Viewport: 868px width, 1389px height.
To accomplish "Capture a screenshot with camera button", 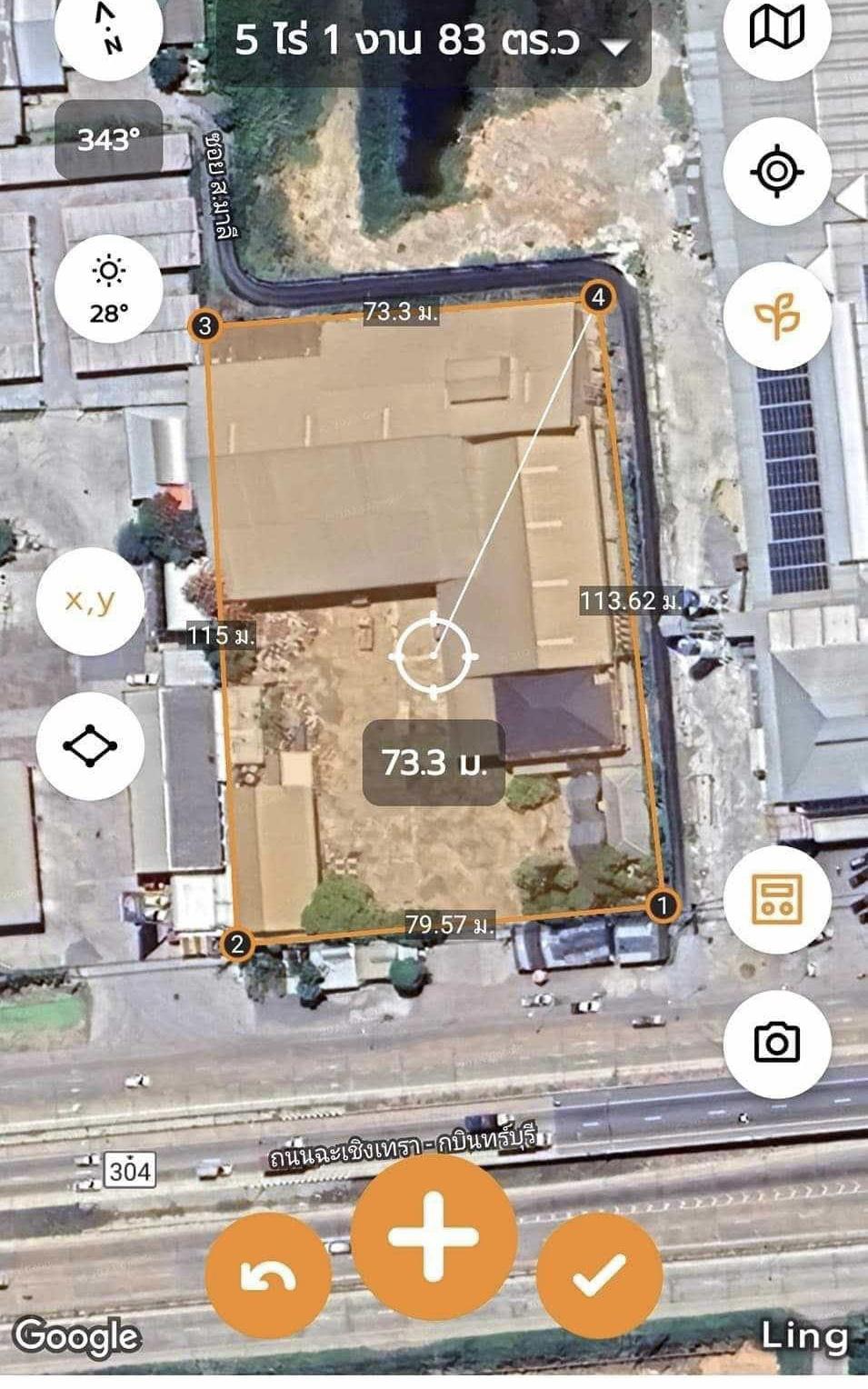I will (x=777, y=1042).
